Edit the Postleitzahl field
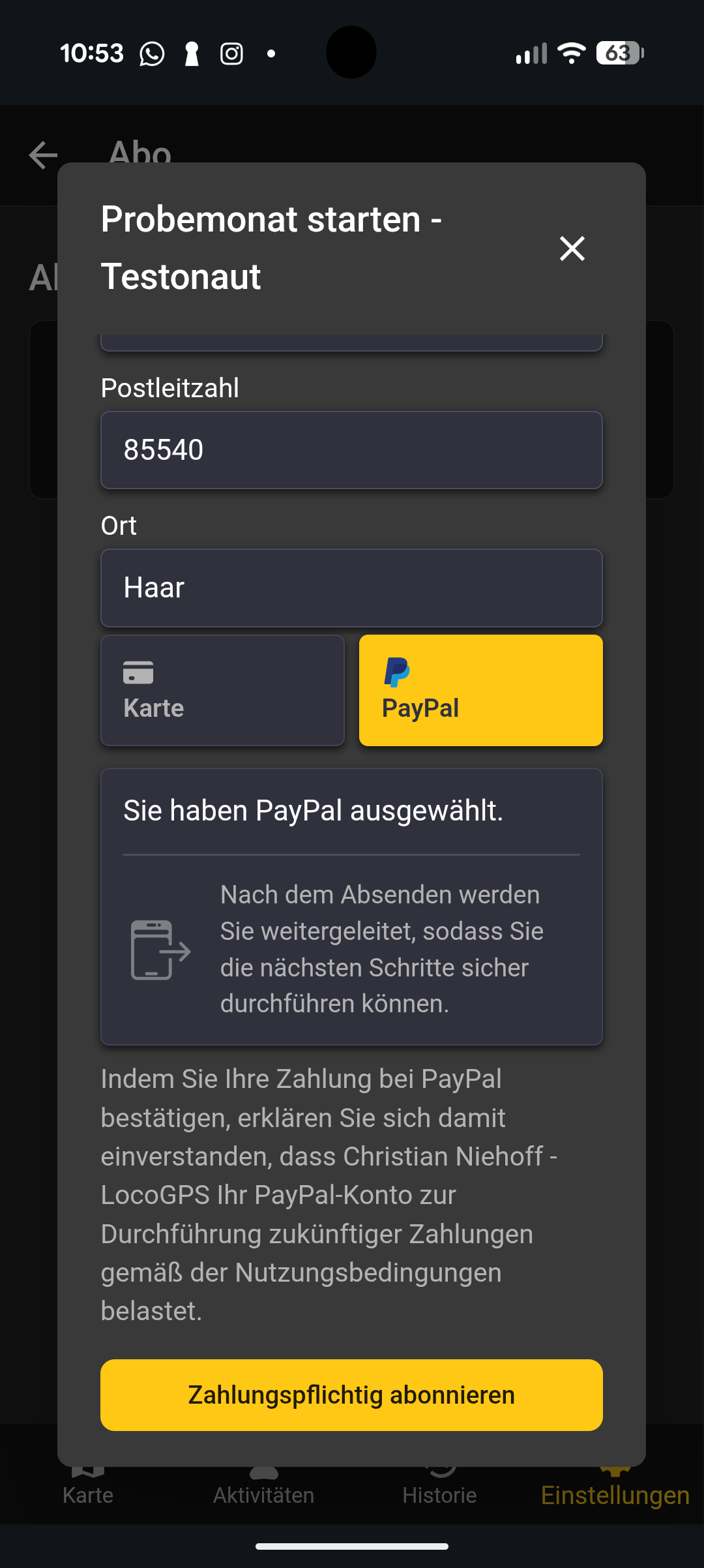Screen dimensions: 704x1568 pyautogui.click(x=351, y=450)
